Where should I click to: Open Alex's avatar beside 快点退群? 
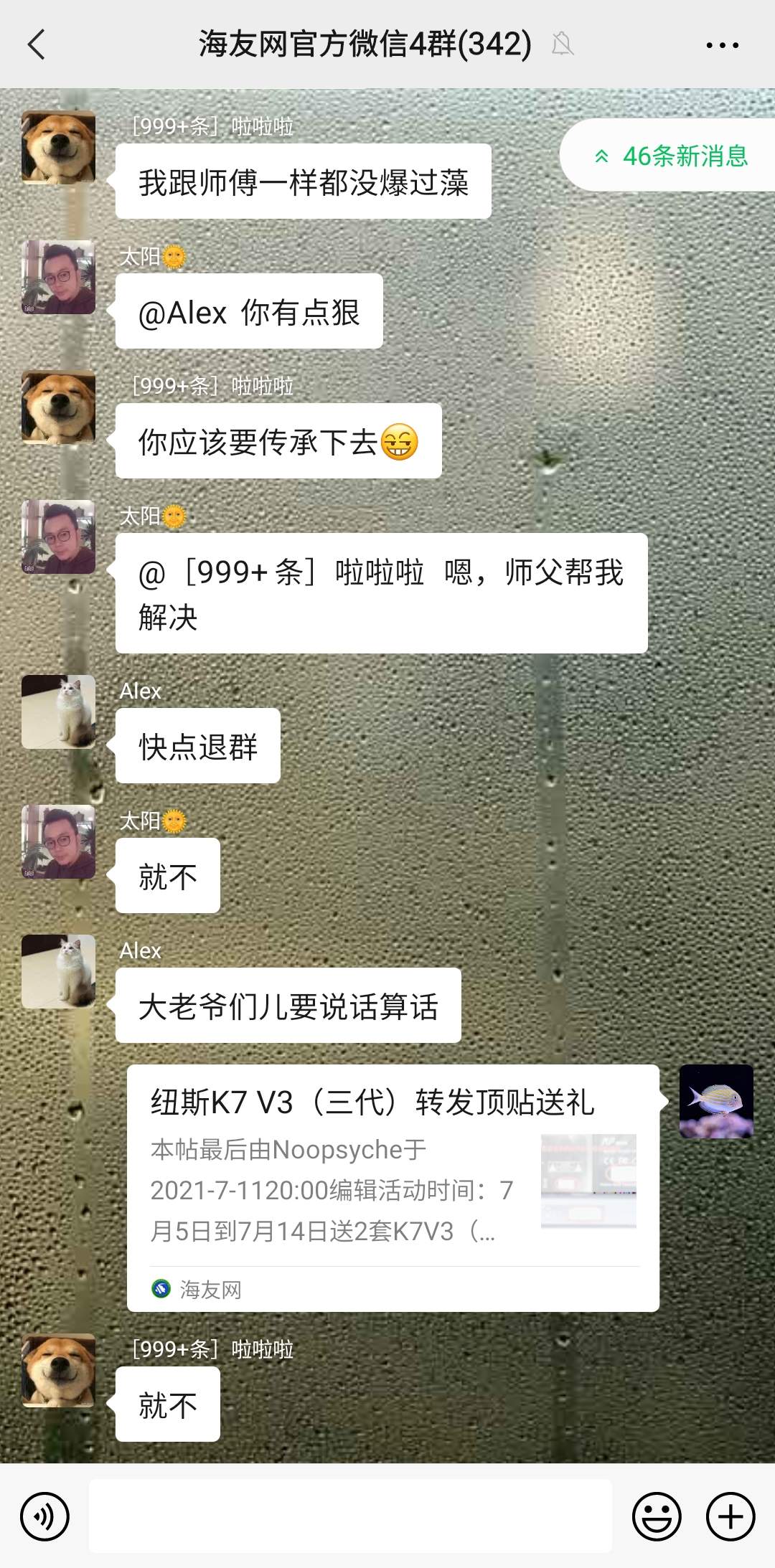58,712
